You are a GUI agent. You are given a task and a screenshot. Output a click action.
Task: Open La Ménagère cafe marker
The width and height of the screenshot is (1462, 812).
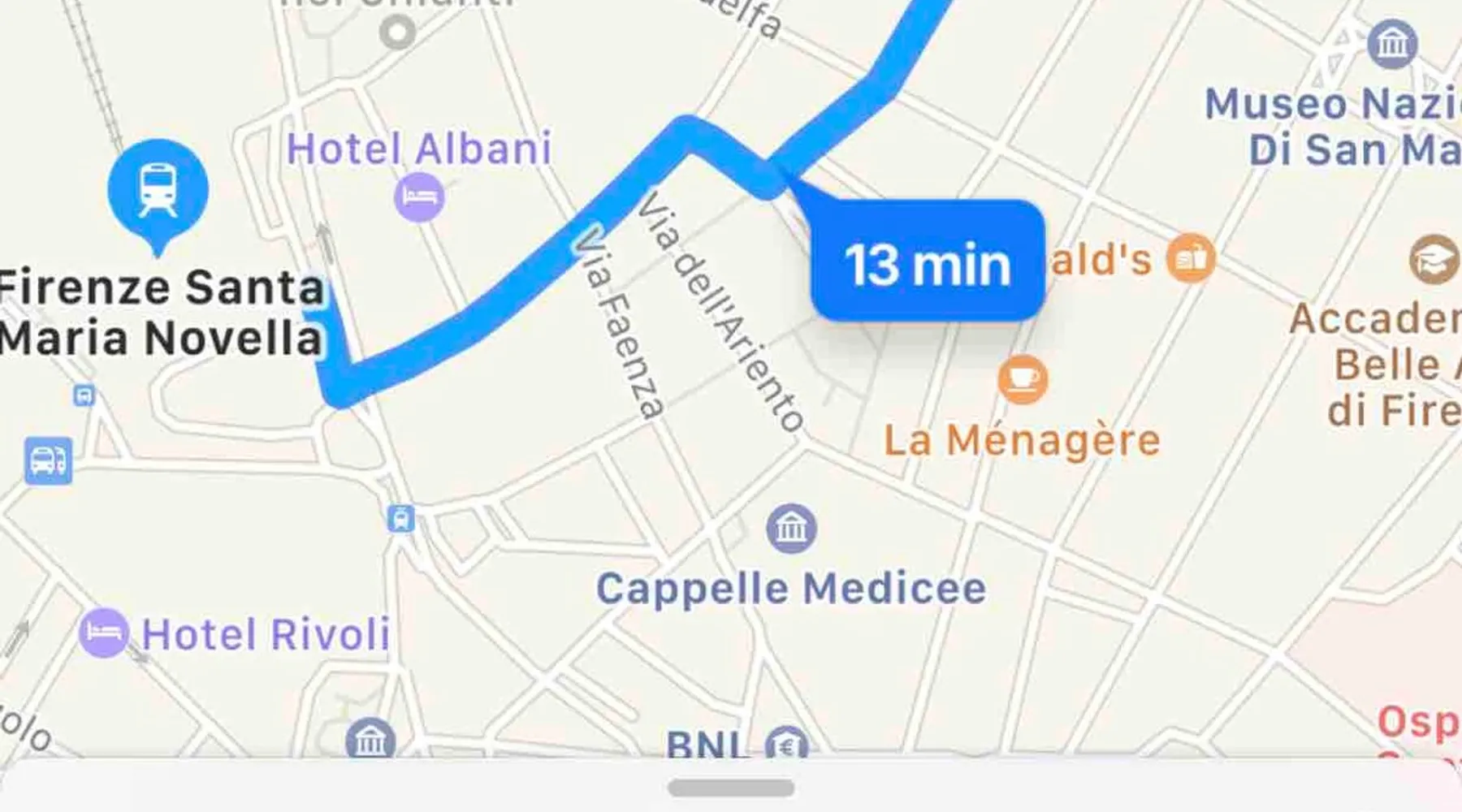pos(1022,378)
